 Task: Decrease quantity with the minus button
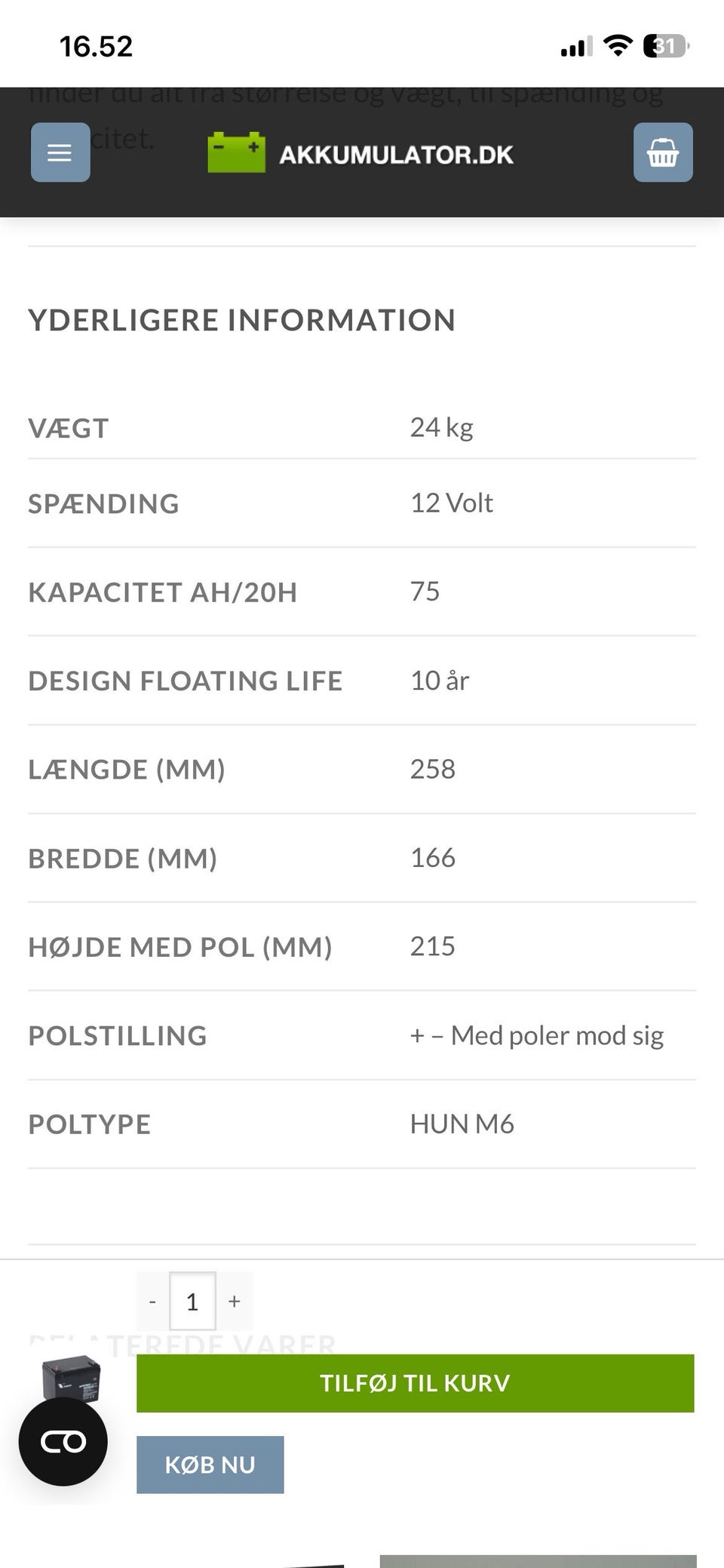coord(153,1301)
